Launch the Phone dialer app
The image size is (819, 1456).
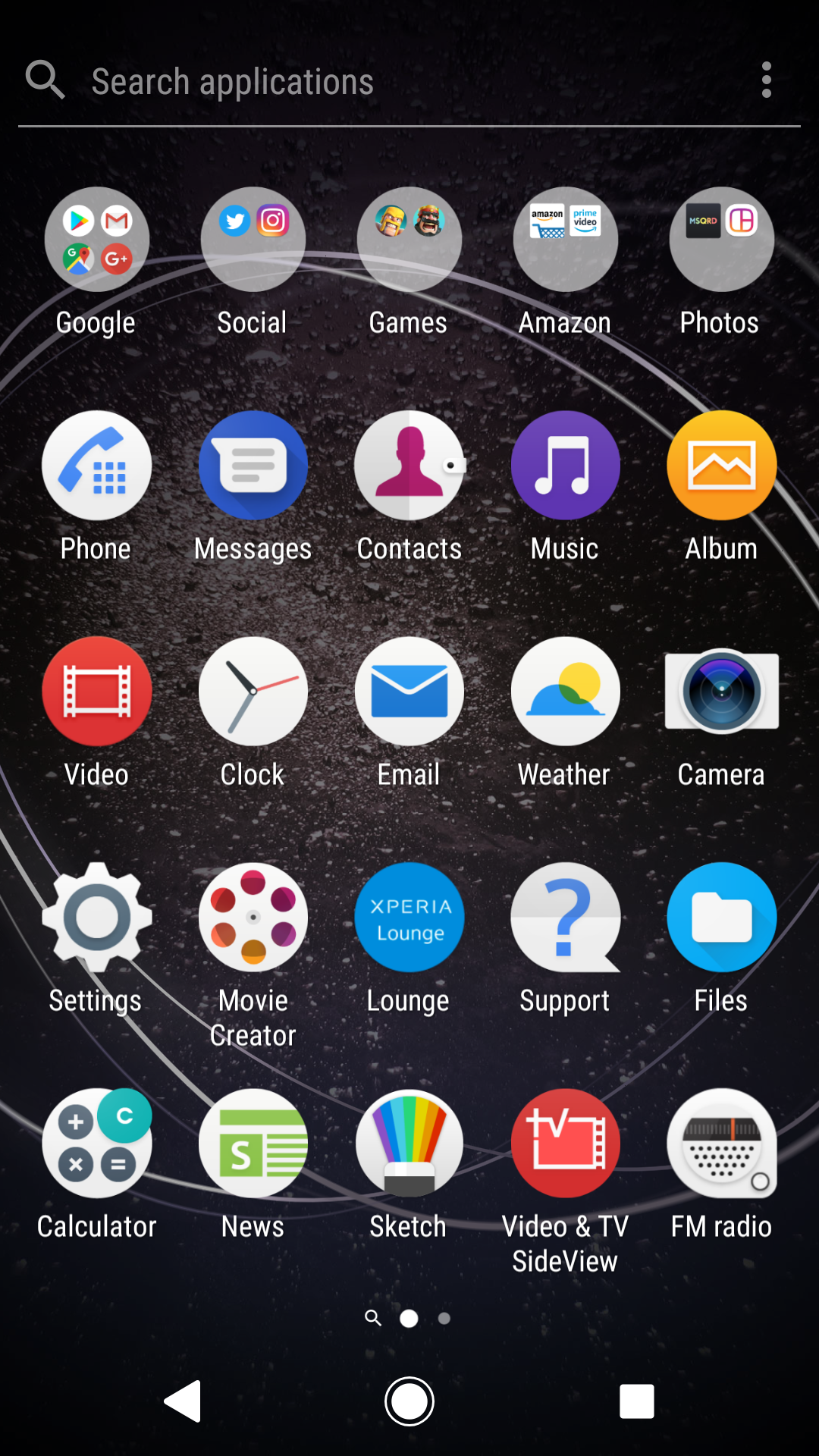(96, 466)
